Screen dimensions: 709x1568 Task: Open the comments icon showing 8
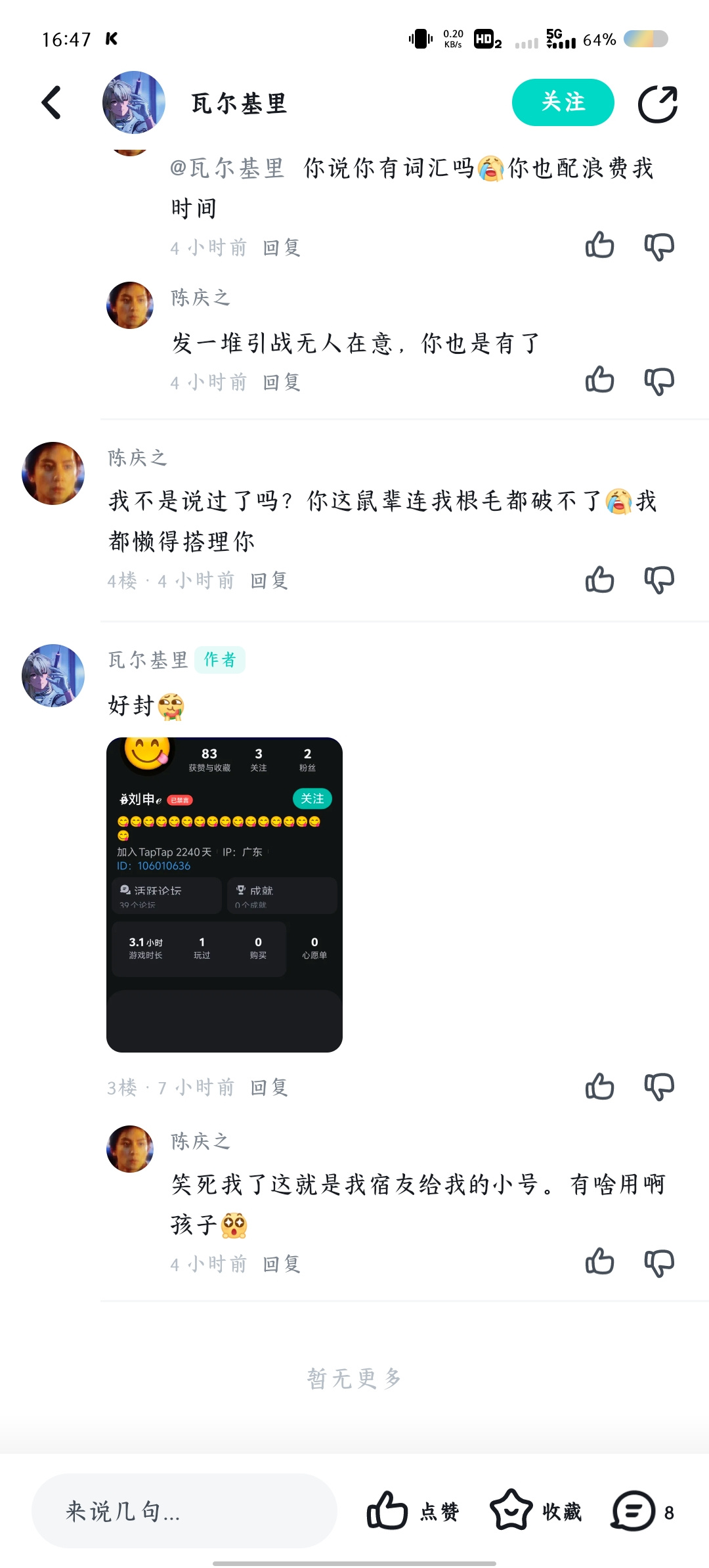(642, 1511)
